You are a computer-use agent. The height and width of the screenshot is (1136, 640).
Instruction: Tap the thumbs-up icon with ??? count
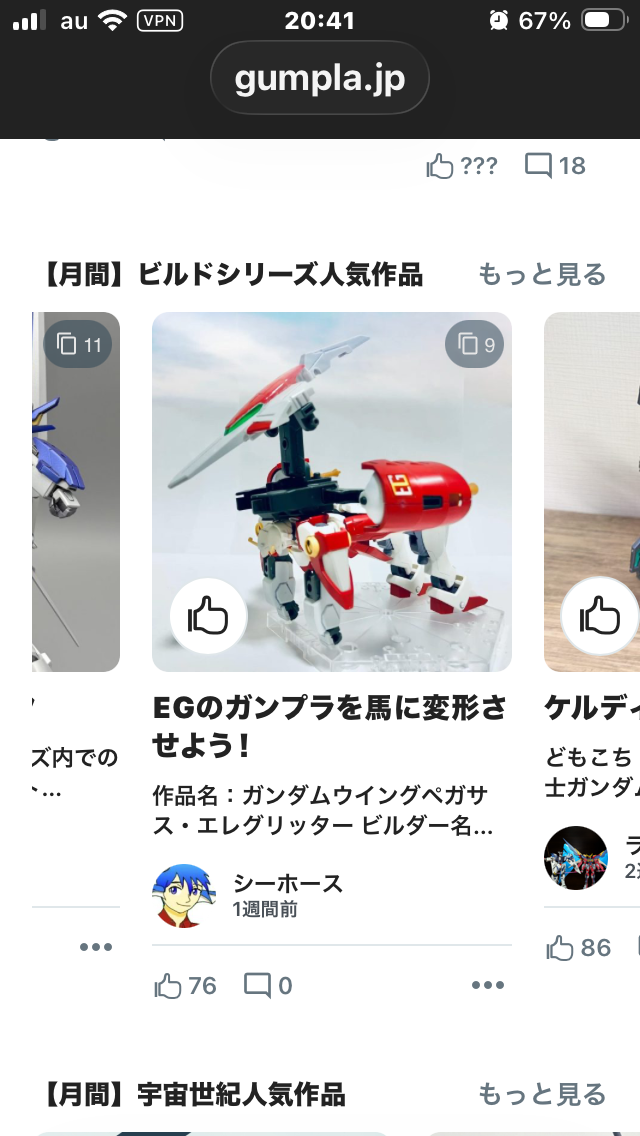tap(441, 165)
